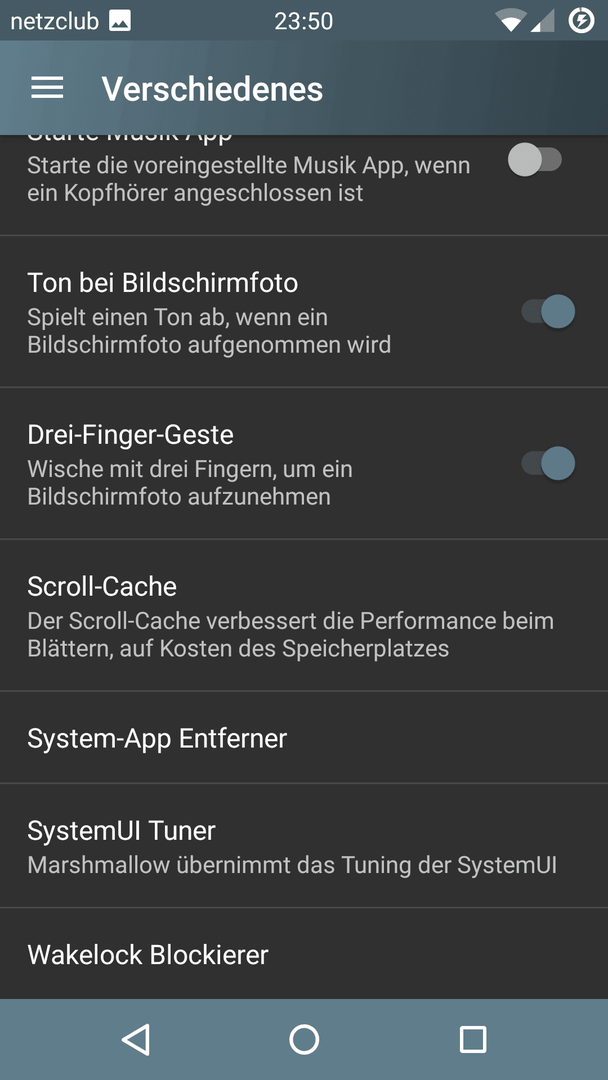Image resolution: width=608 pixels, height=1080 pixels.
Task: Open Scroll-Cache settings
Action: click(304, 615)
